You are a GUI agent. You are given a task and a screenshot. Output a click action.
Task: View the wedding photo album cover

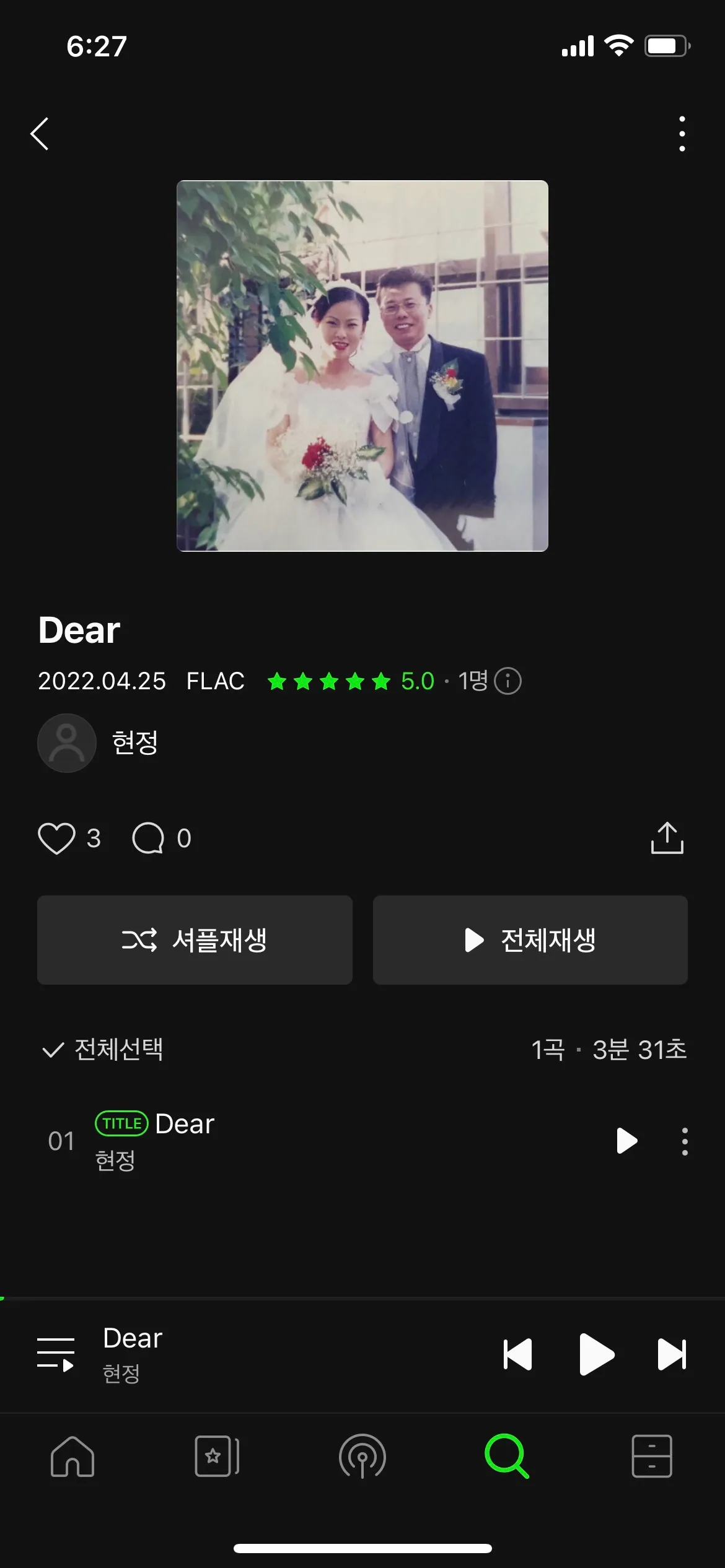362,365
